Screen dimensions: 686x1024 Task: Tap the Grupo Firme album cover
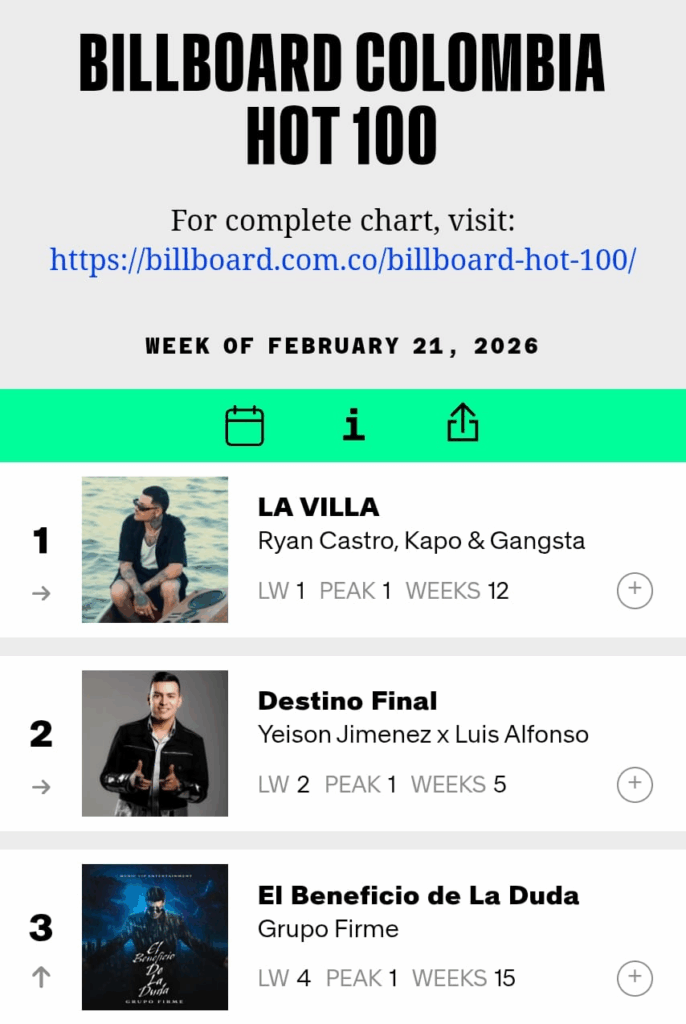pos(155,937)
